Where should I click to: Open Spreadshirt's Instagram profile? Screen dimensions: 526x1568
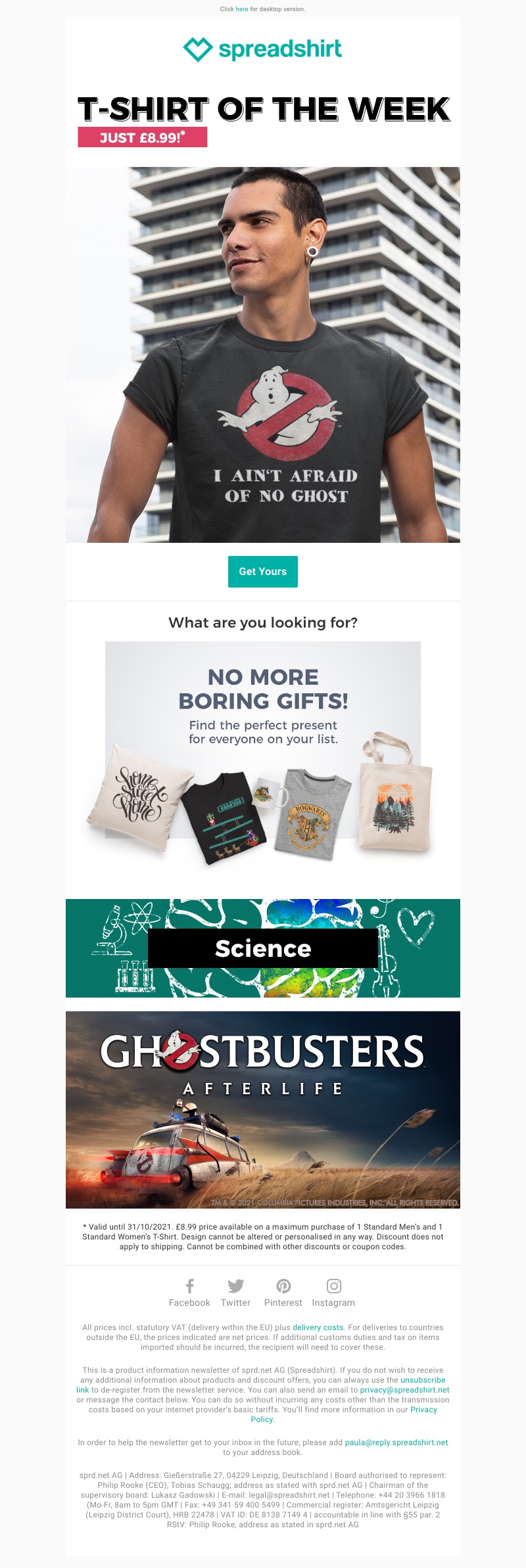tap(333, 1293)
